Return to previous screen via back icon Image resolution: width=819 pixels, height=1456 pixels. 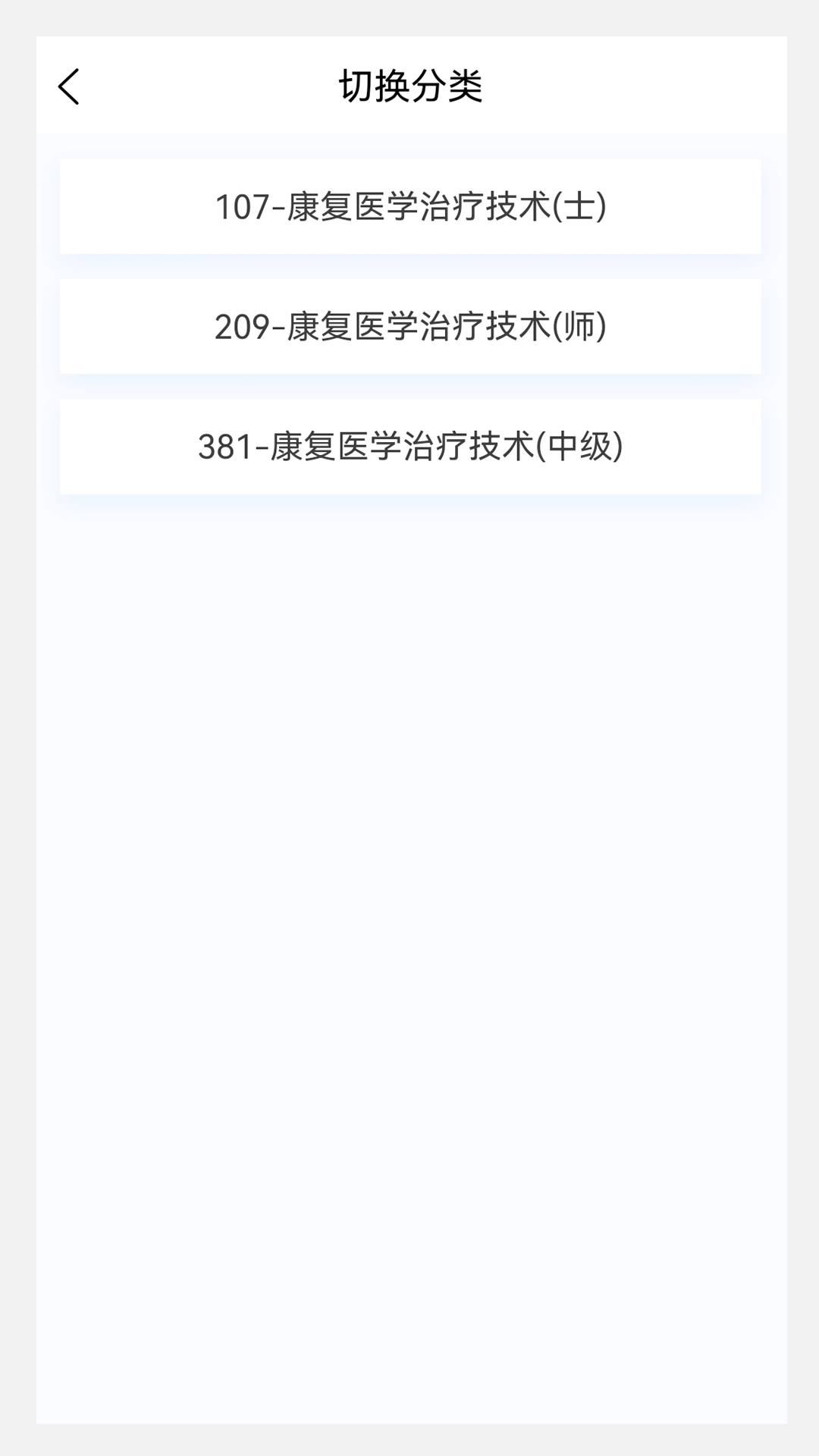click(68, 86)
